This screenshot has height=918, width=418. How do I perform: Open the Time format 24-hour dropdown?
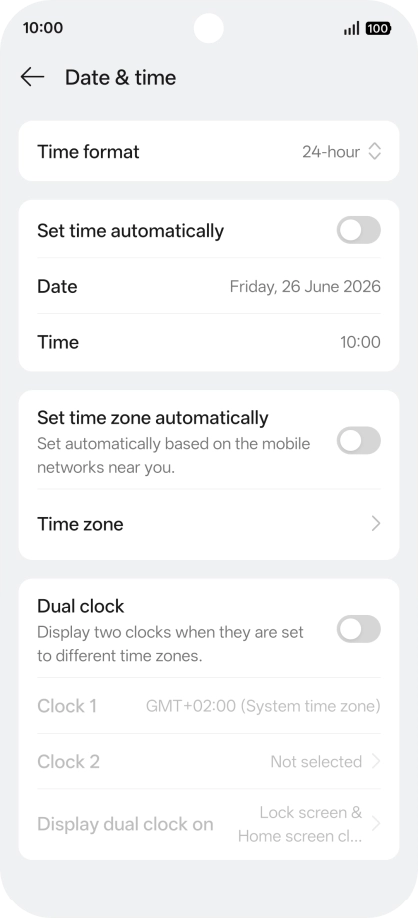tap(342, 152)
